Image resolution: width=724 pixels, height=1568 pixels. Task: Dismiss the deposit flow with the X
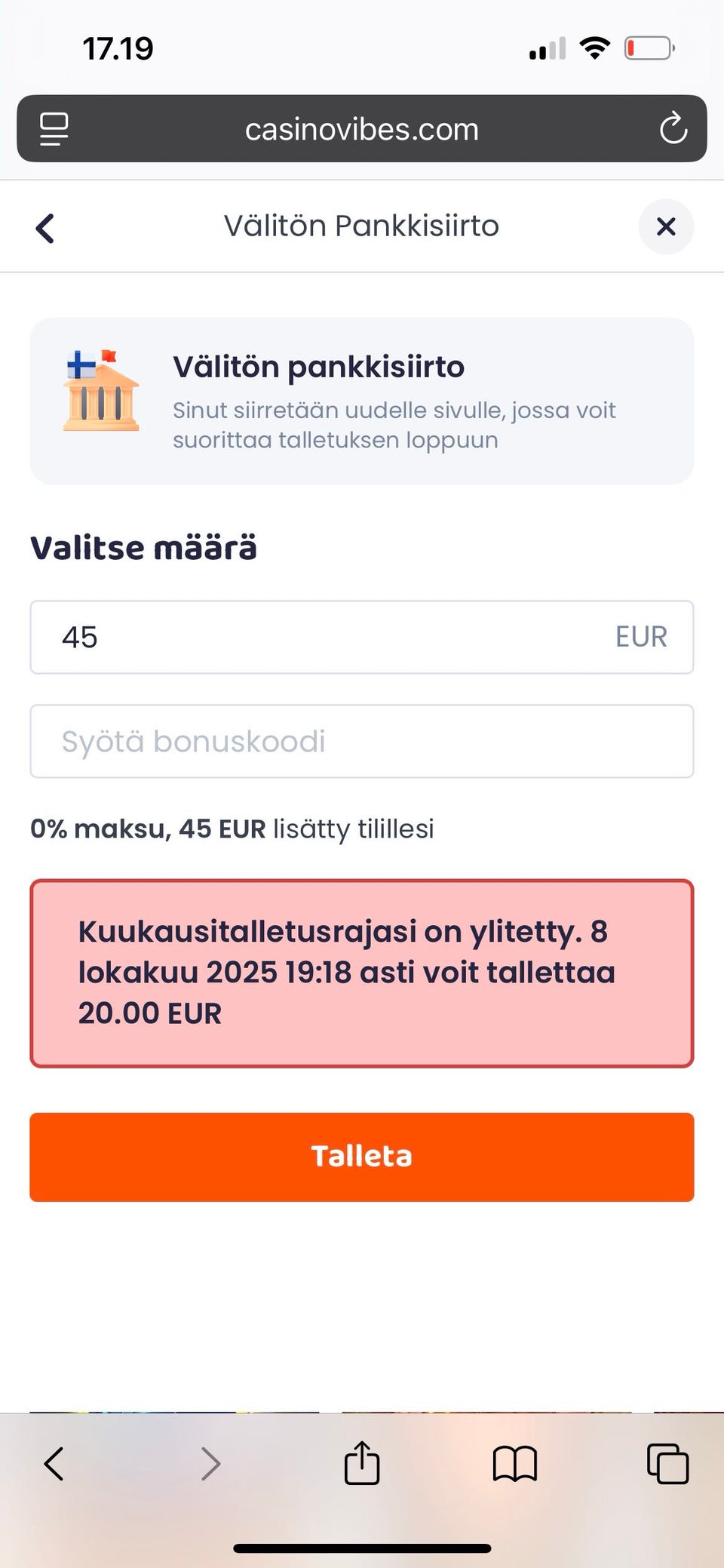tap(666, 226)
